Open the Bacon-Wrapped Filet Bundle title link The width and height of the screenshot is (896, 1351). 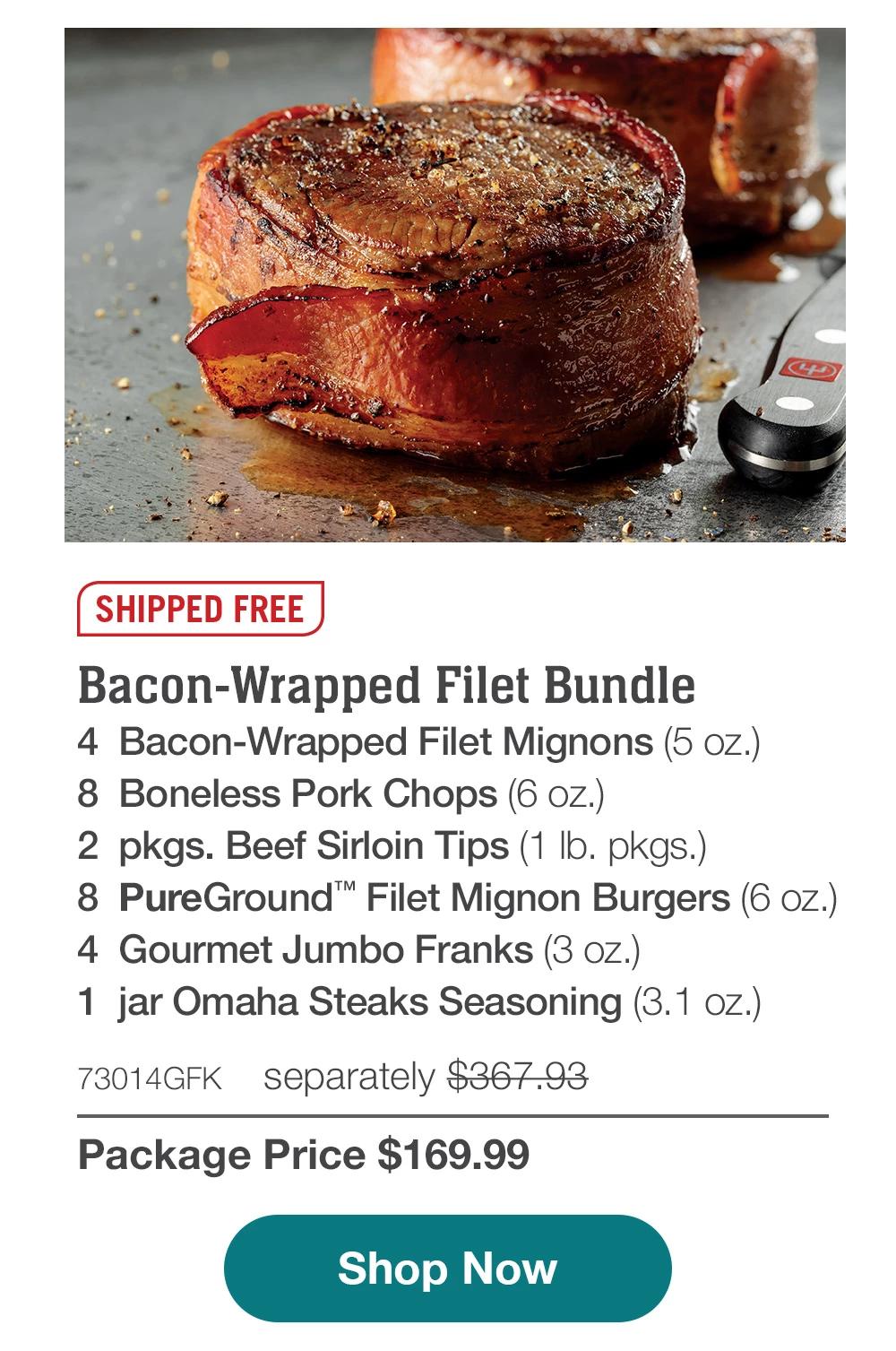(385, 686)
